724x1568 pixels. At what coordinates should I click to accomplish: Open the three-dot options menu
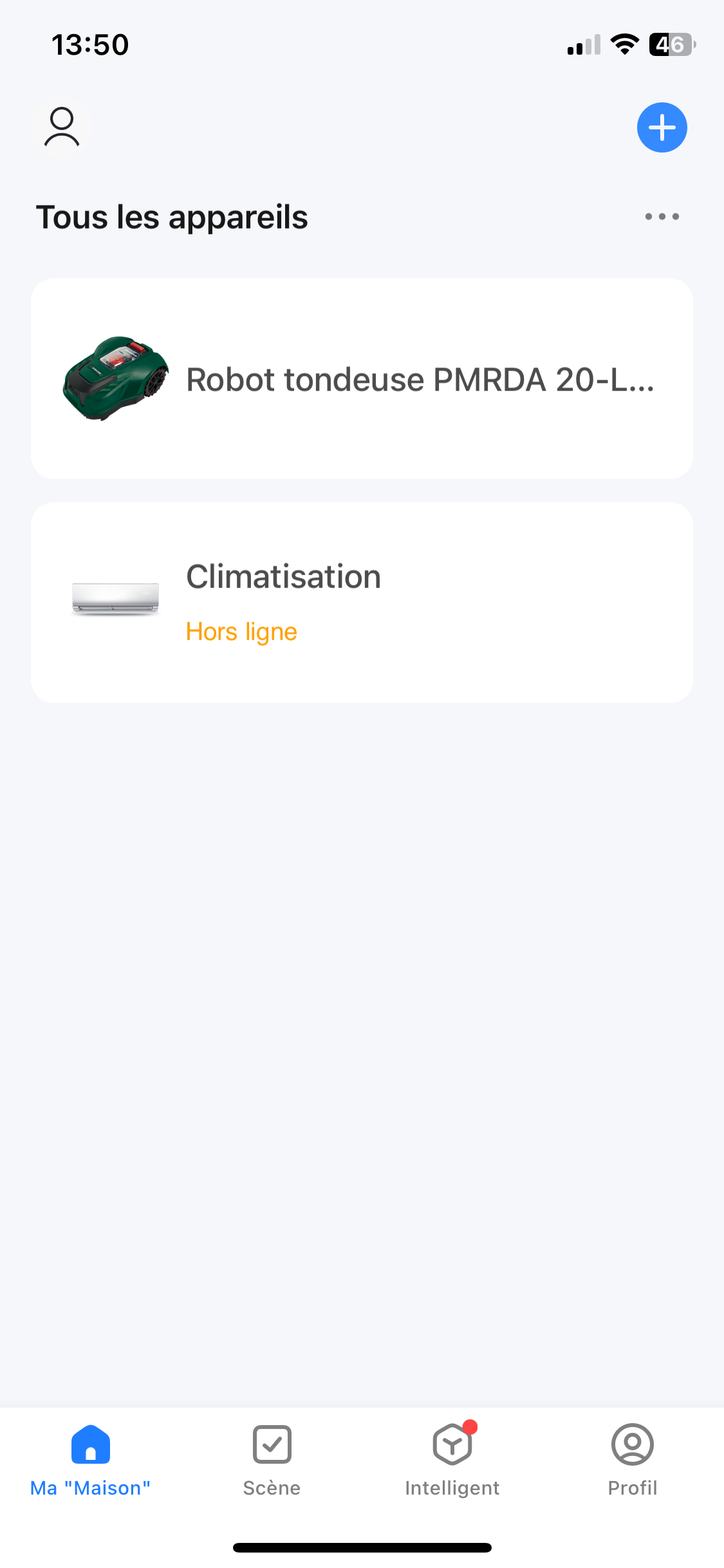tap(662, 216)
